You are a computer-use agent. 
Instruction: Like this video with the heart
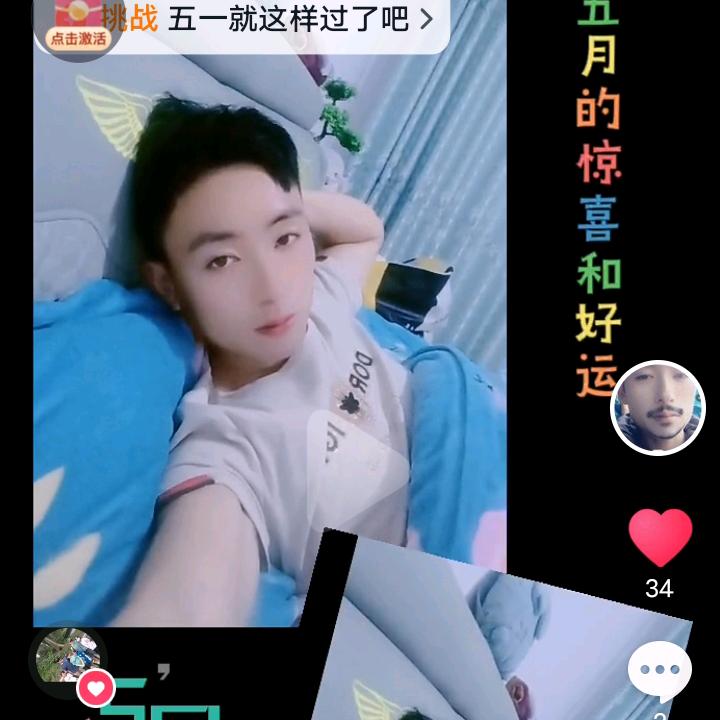point(660,538)
